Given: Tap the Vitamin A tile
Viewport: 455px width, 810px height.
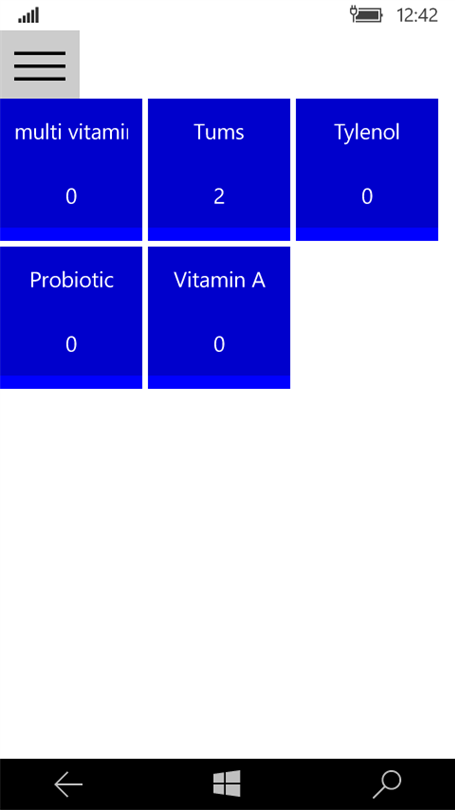Looking at the screenshot, I should [x=219, y=318].
